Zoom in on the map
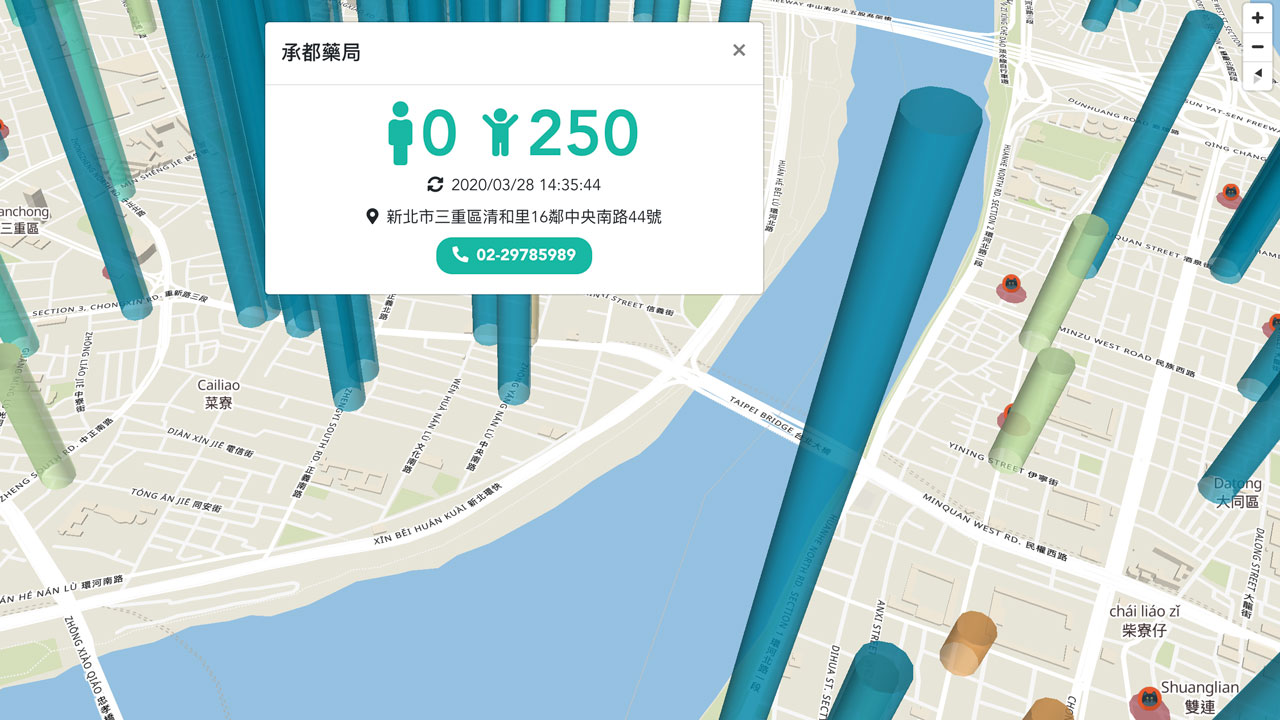This screenshot has width=1280, height=720. pos(1257,18)
